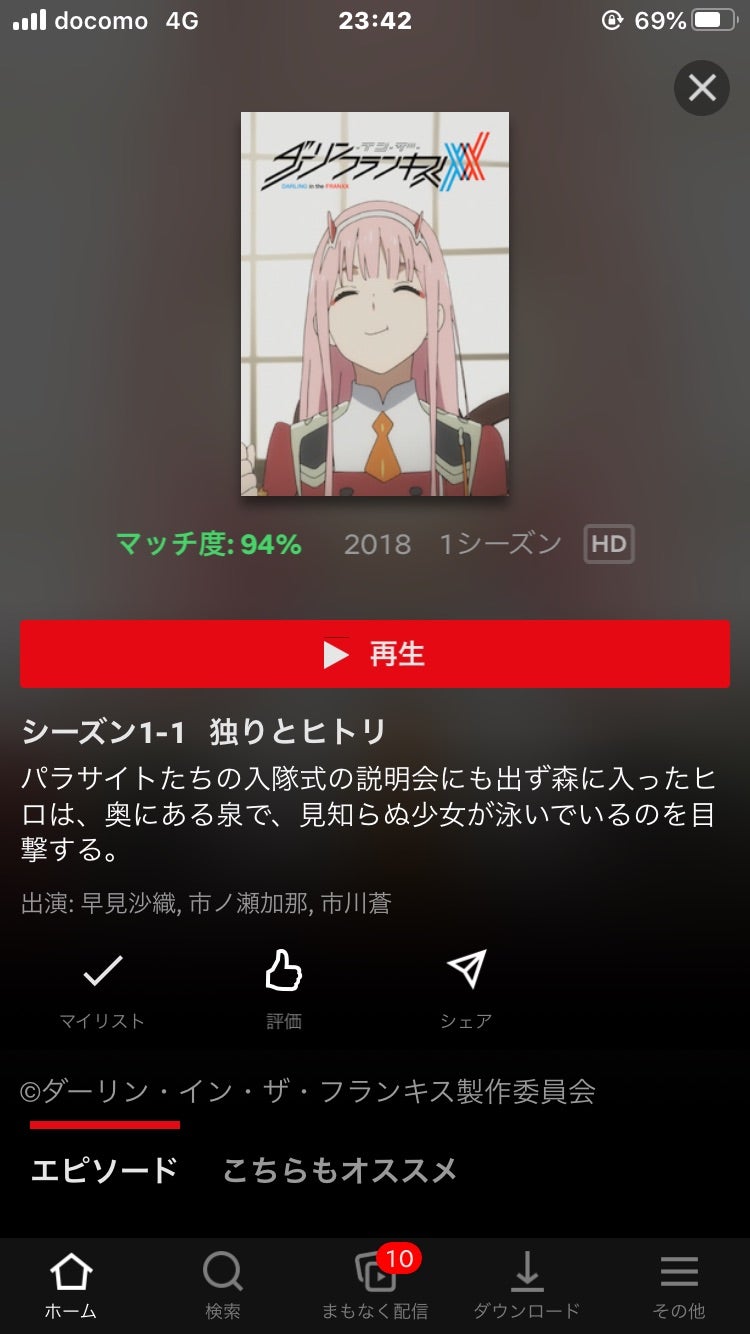The height and width of the screenshot is (1334, 750).
Task: Toggle マイリスト checkmark for this show
Action: pyautogui.click(x=102, y=986)
